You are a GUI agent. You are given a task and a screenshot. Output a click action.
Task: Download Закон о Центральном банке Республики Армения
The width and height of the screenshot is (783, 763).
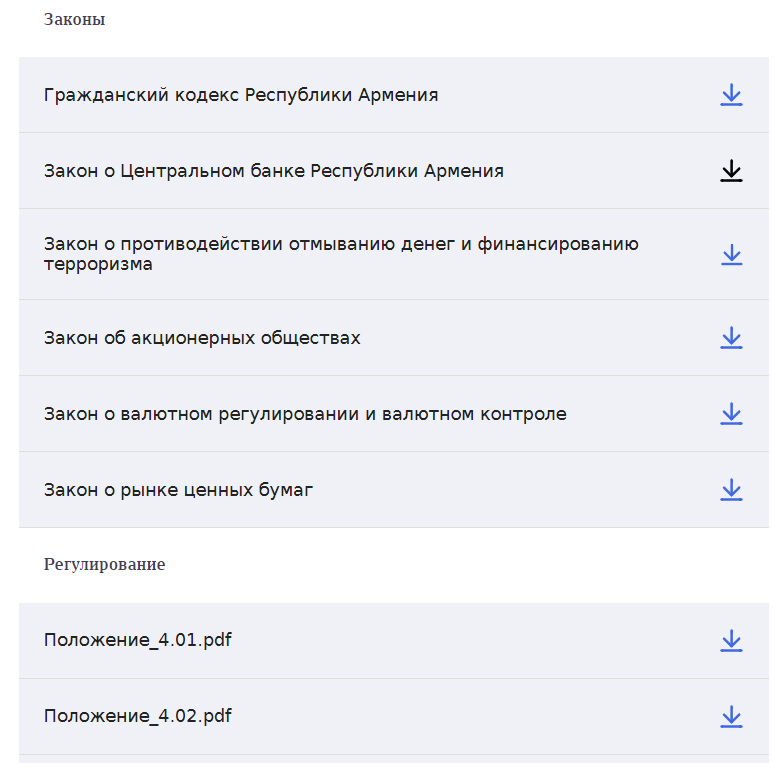(731, 171)
